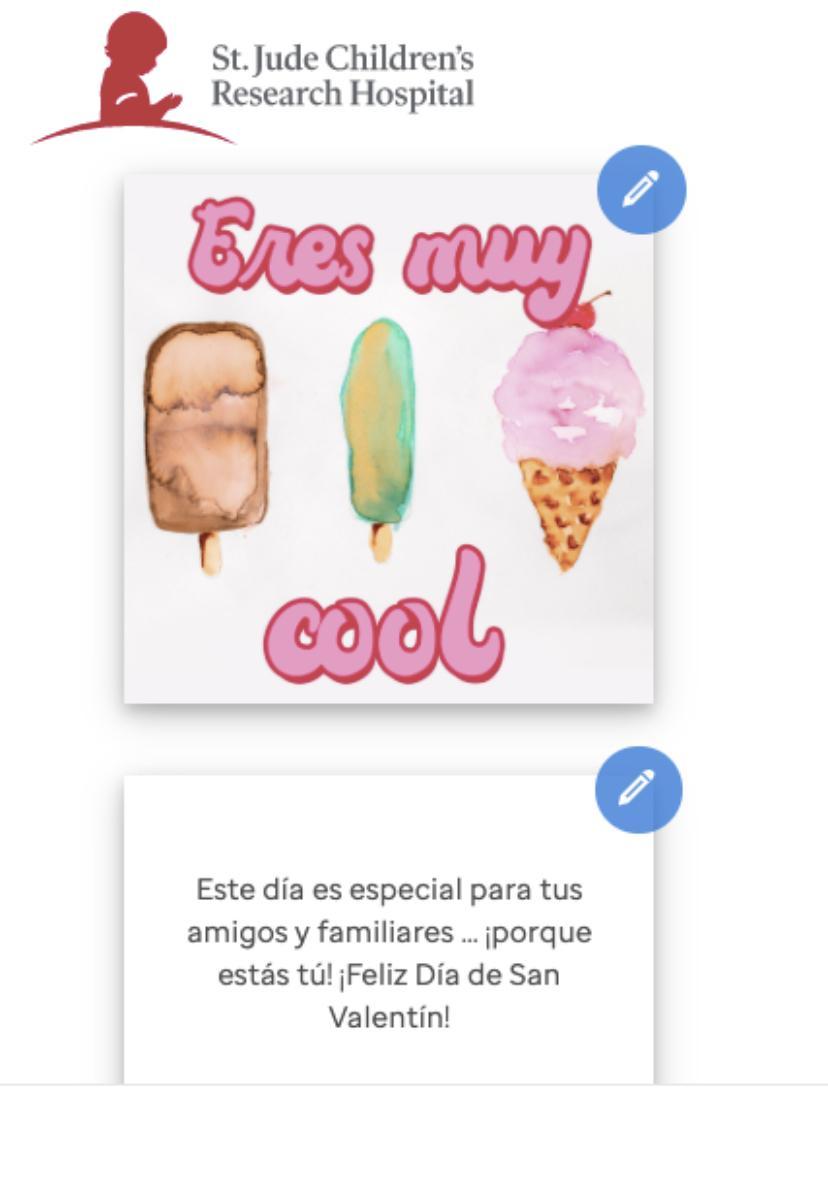Edit the "Eres muy cool" card image

pyautogui.click(x=641, y=190)
